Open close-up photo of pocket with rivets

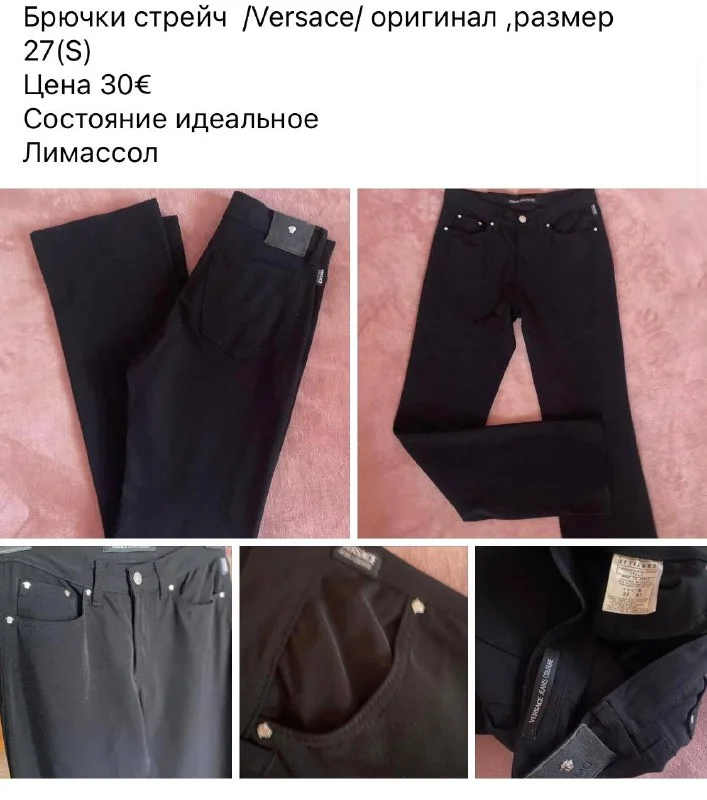[353, 661]
